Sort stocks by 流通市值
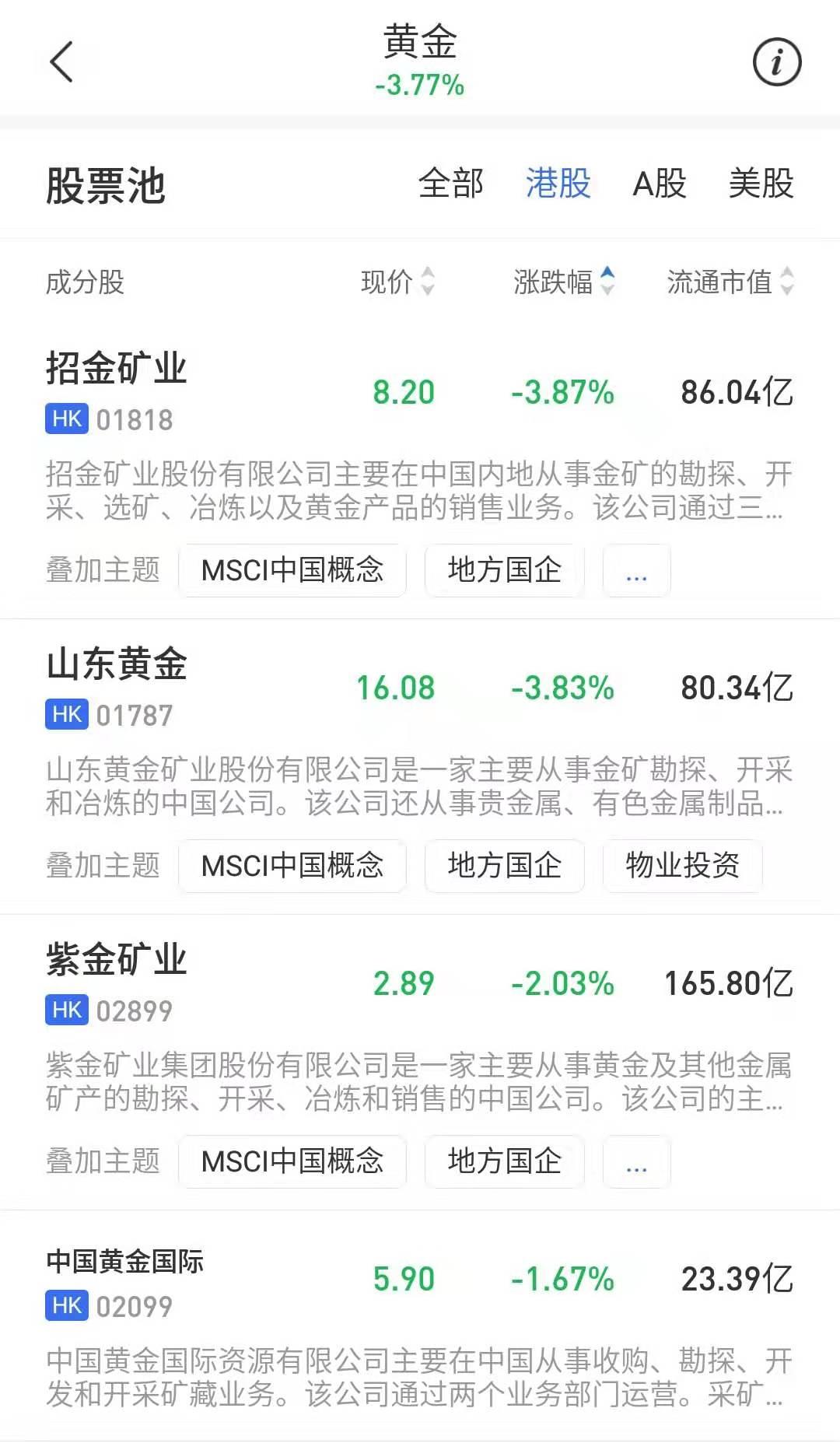This screenshot has width=840, height=1443. click(x=730, y=282)
